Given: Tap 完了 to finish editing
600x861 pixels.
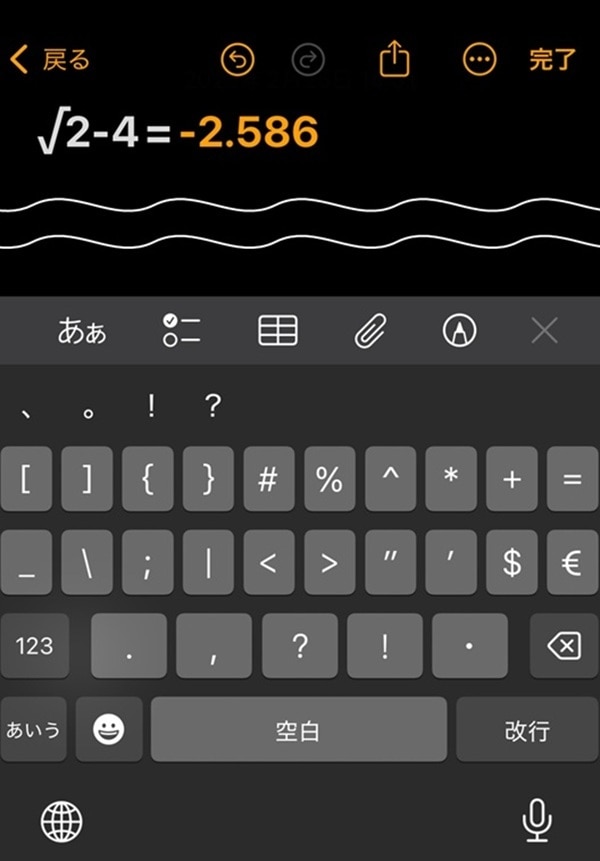Looking at the screenshot, I should pos(552,60).
